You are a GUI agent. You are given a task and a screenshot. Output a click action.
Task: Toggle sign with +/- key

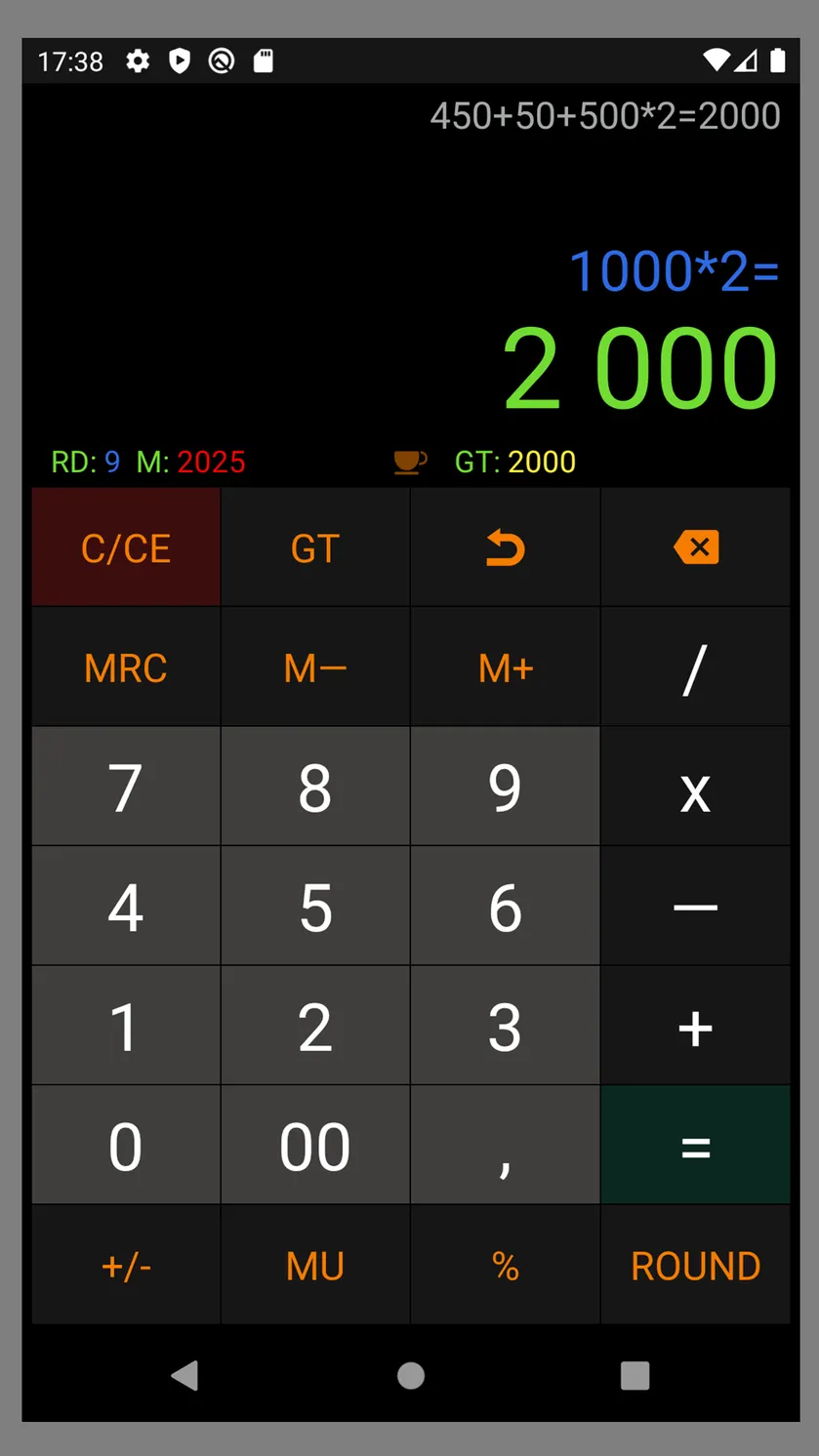[x=126, y=1265]
